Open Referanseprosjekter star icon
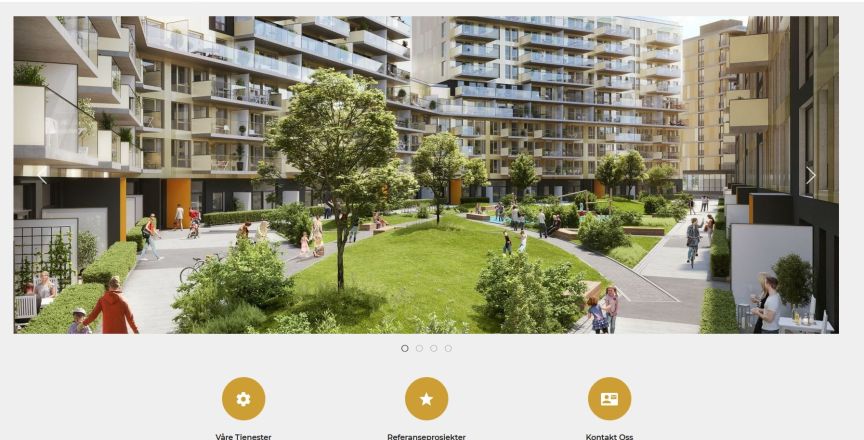 click(426, 398)
